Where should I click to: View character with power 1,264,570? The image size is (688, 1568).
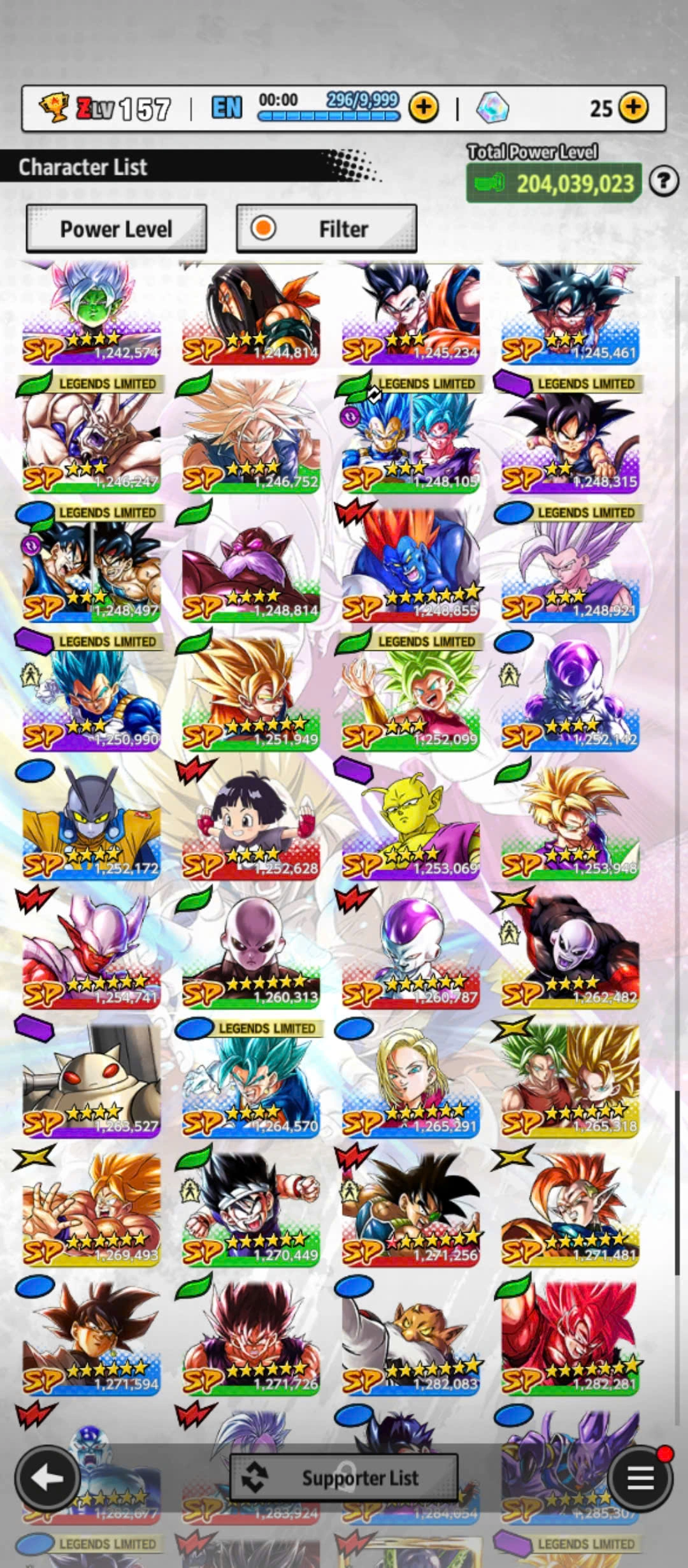tap(251, 1084)
